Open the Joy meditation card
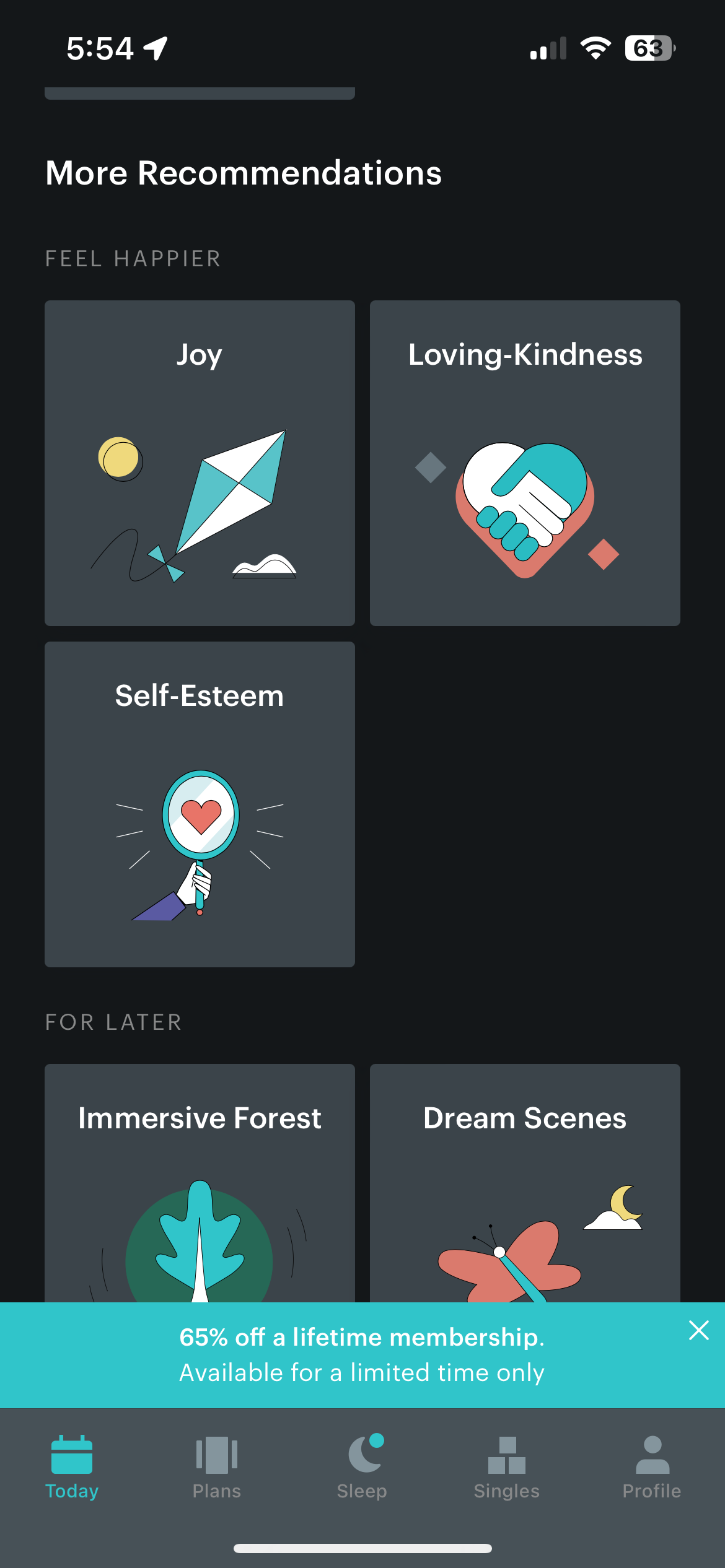 tap(200, 463)
